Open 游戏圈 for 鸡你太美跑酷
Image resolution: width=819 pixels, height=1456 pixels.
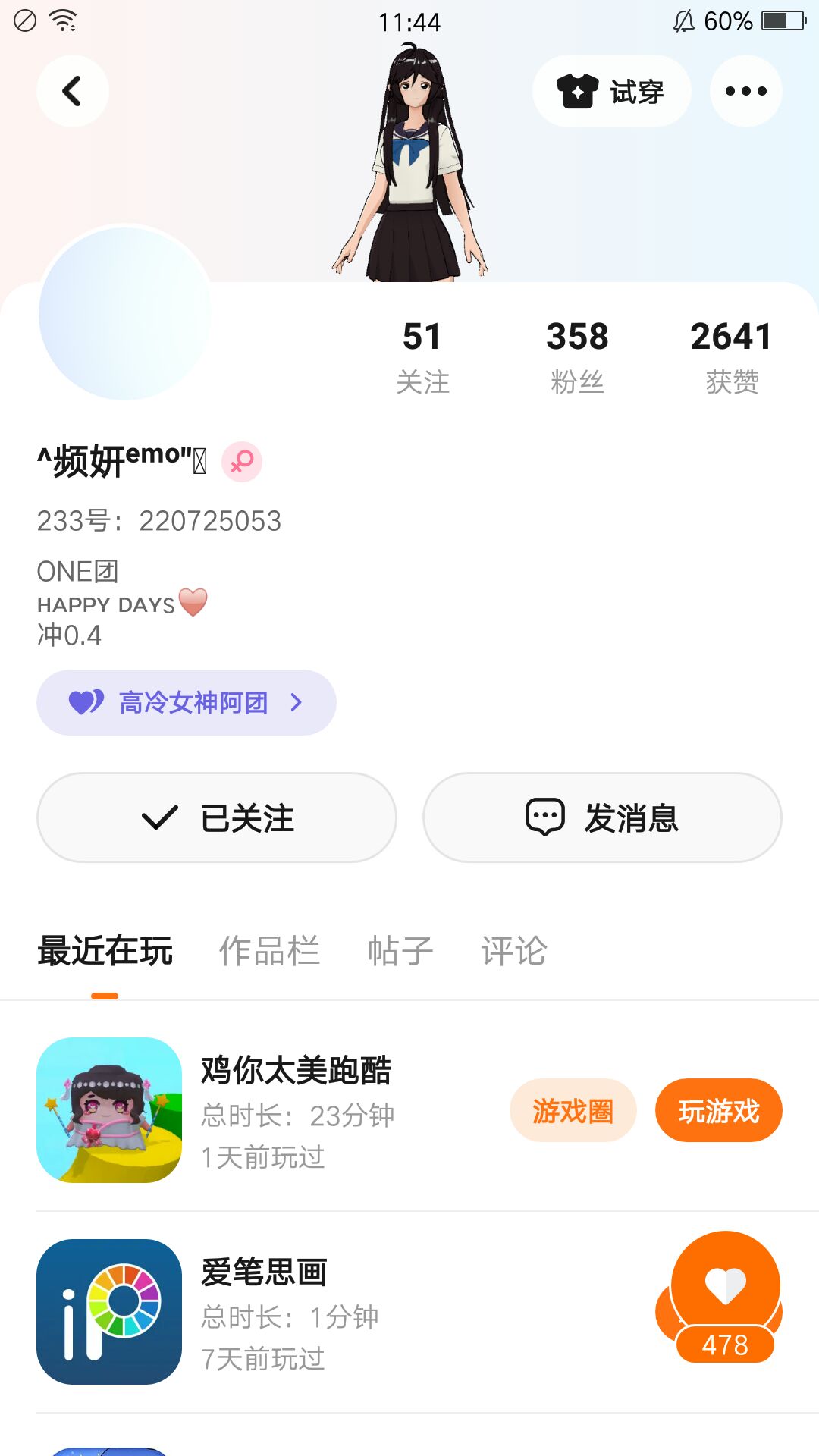point(573,1111)
